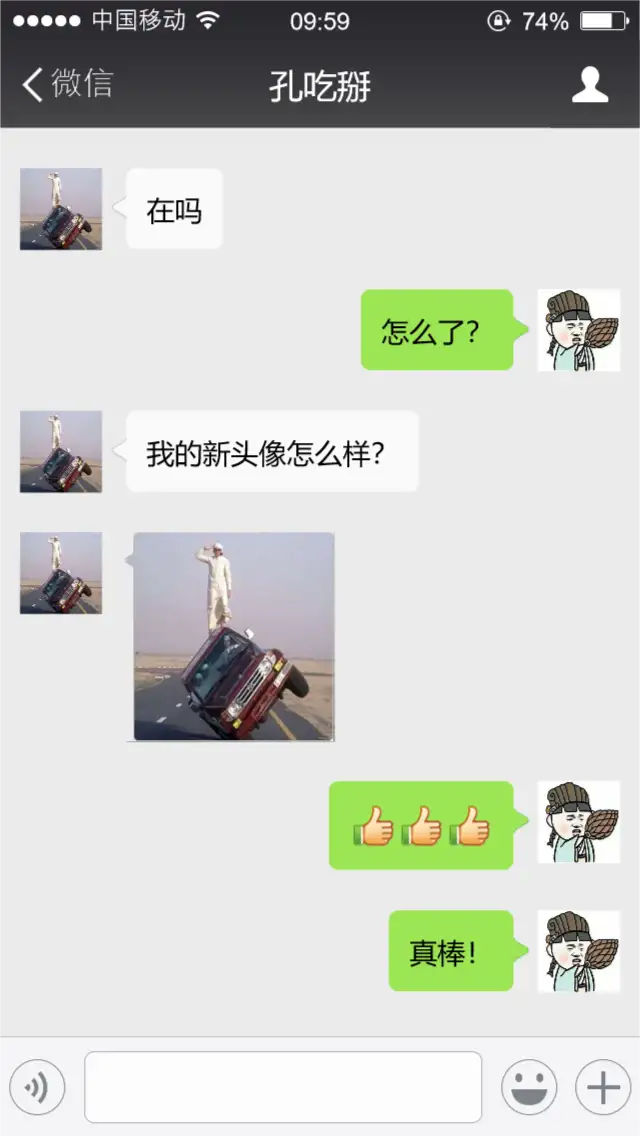
Task: Open the plus attachment menu
Action: [x=603, y=1087]
